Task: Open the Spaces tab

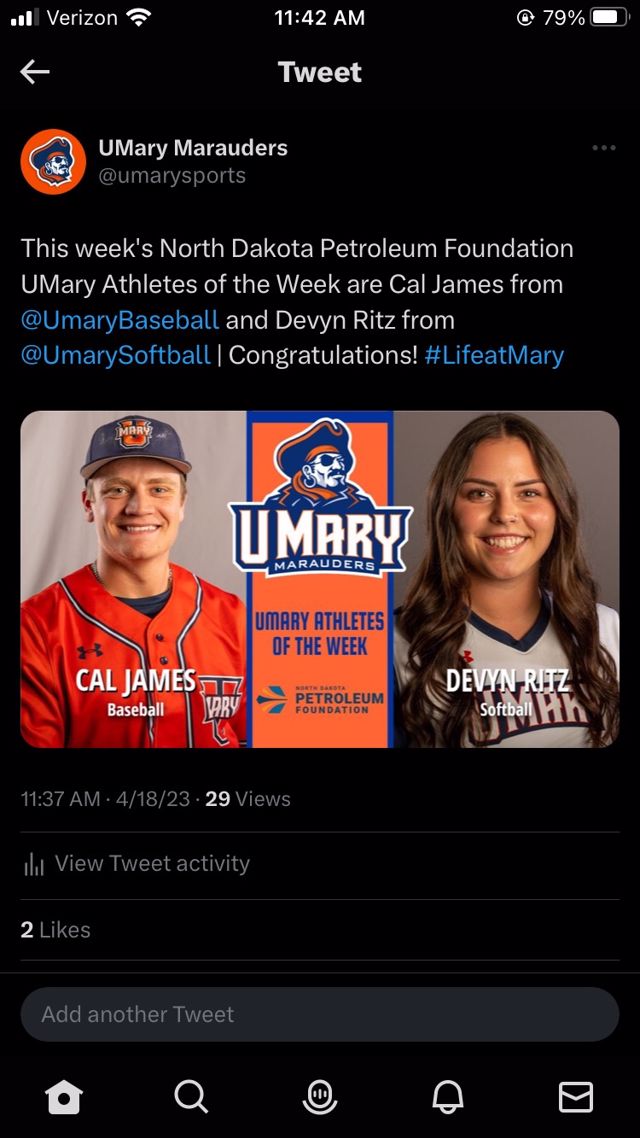Action: tap(320, 1097)
